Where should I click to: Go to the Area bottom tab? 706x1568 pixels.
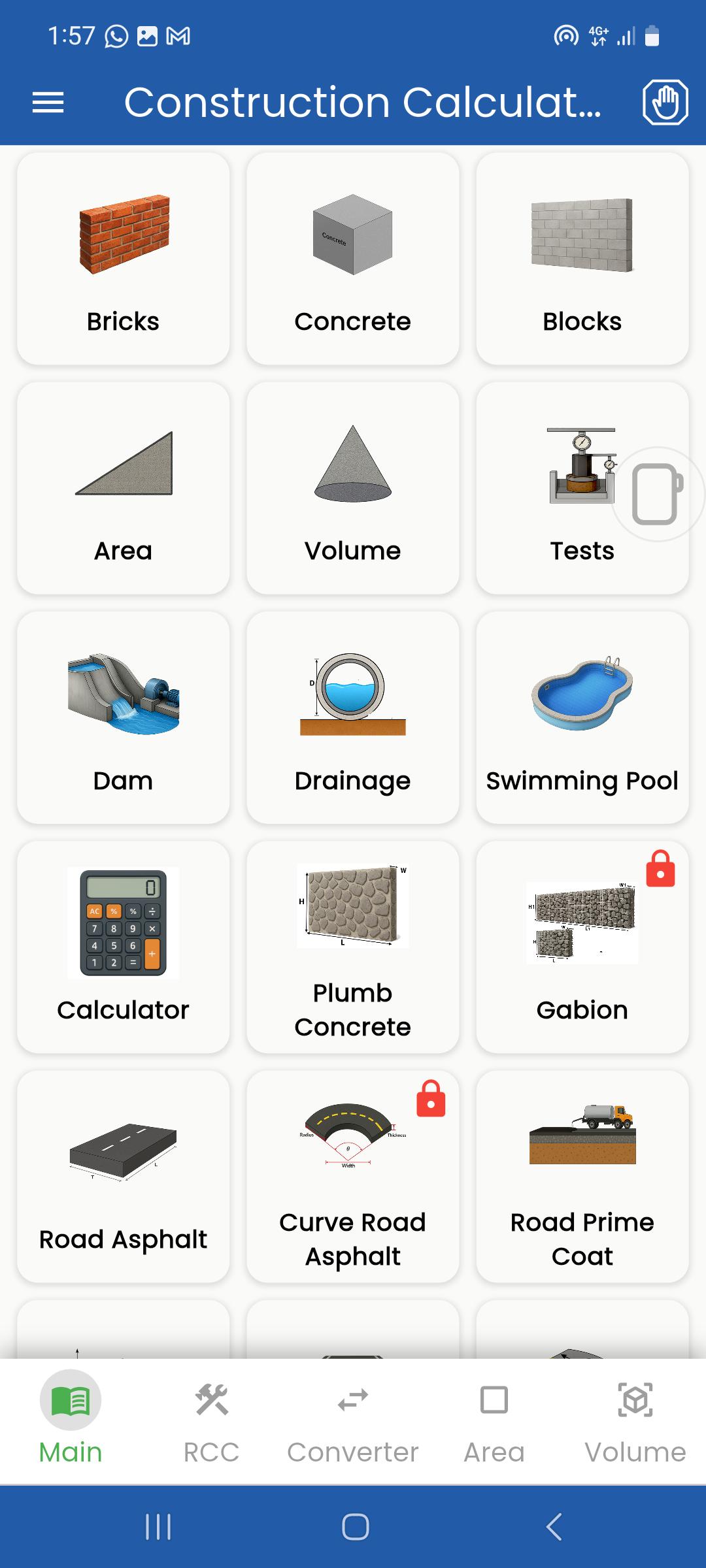click(x=494, y=1419)
